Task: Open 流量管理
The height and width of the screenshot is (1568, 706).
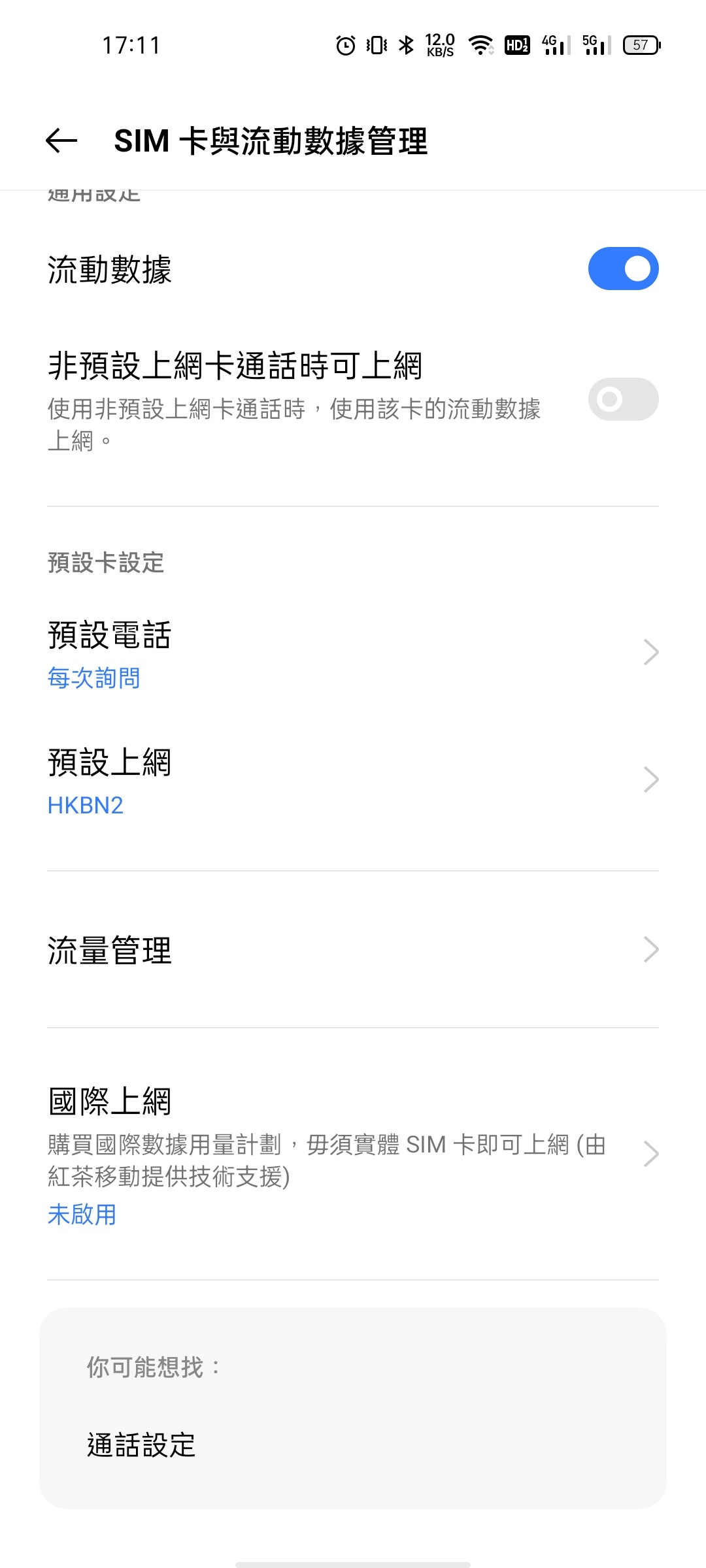Action: (x=353, y=950)
